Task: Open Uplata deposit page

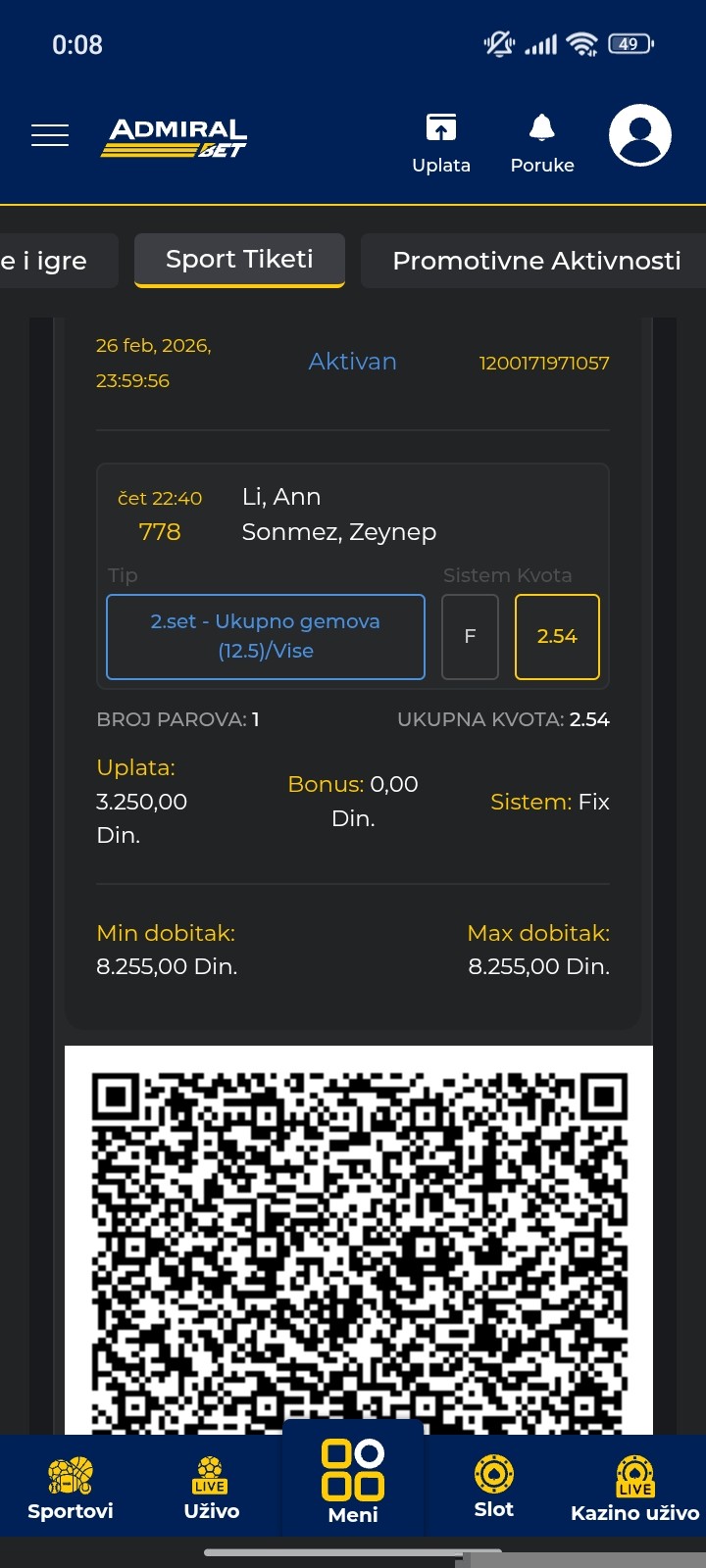Action: click(x=441, y=142)
